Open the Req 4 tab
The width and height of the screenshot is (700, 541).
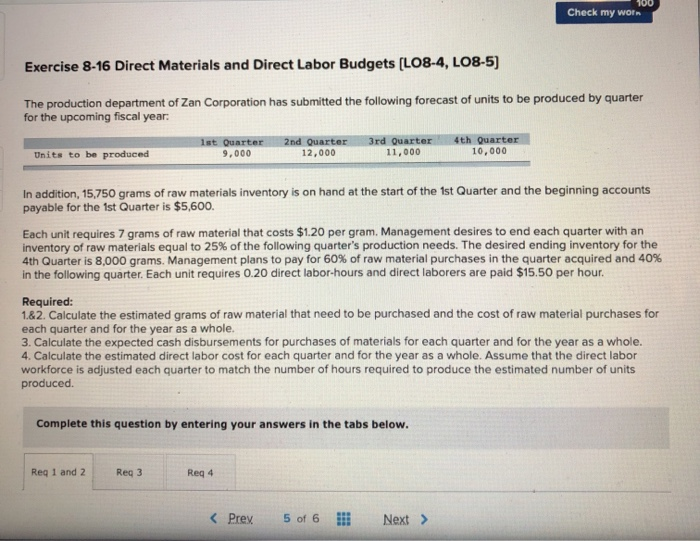[x=200, y=471]
